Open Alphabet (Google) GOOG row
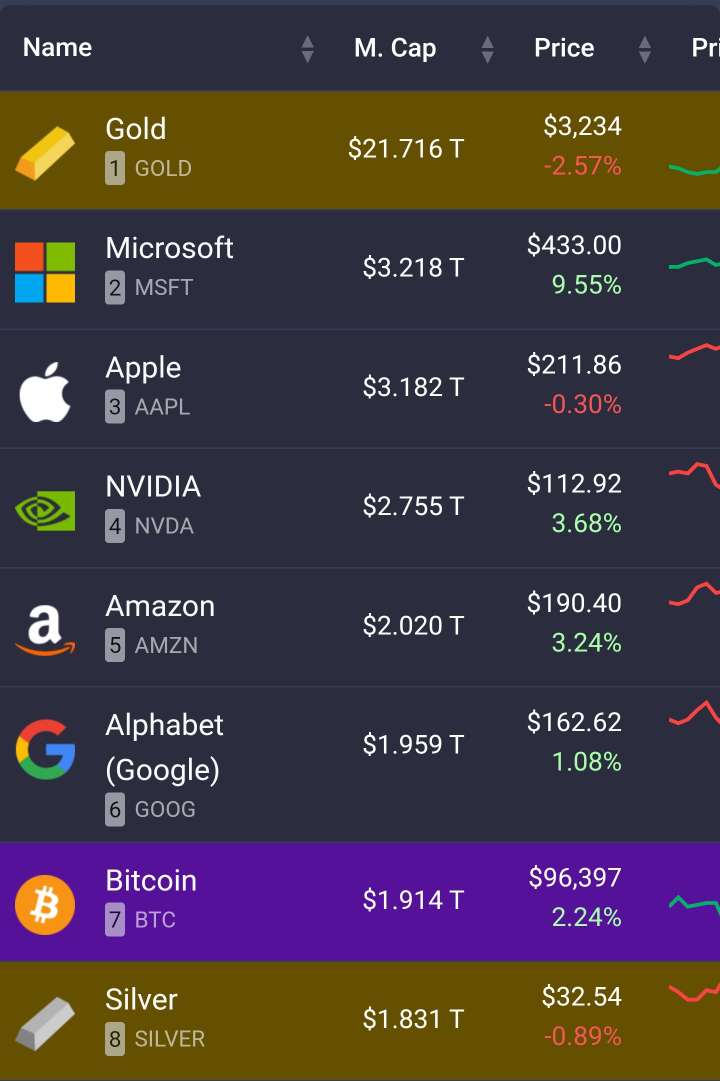 tap(164, 746)
